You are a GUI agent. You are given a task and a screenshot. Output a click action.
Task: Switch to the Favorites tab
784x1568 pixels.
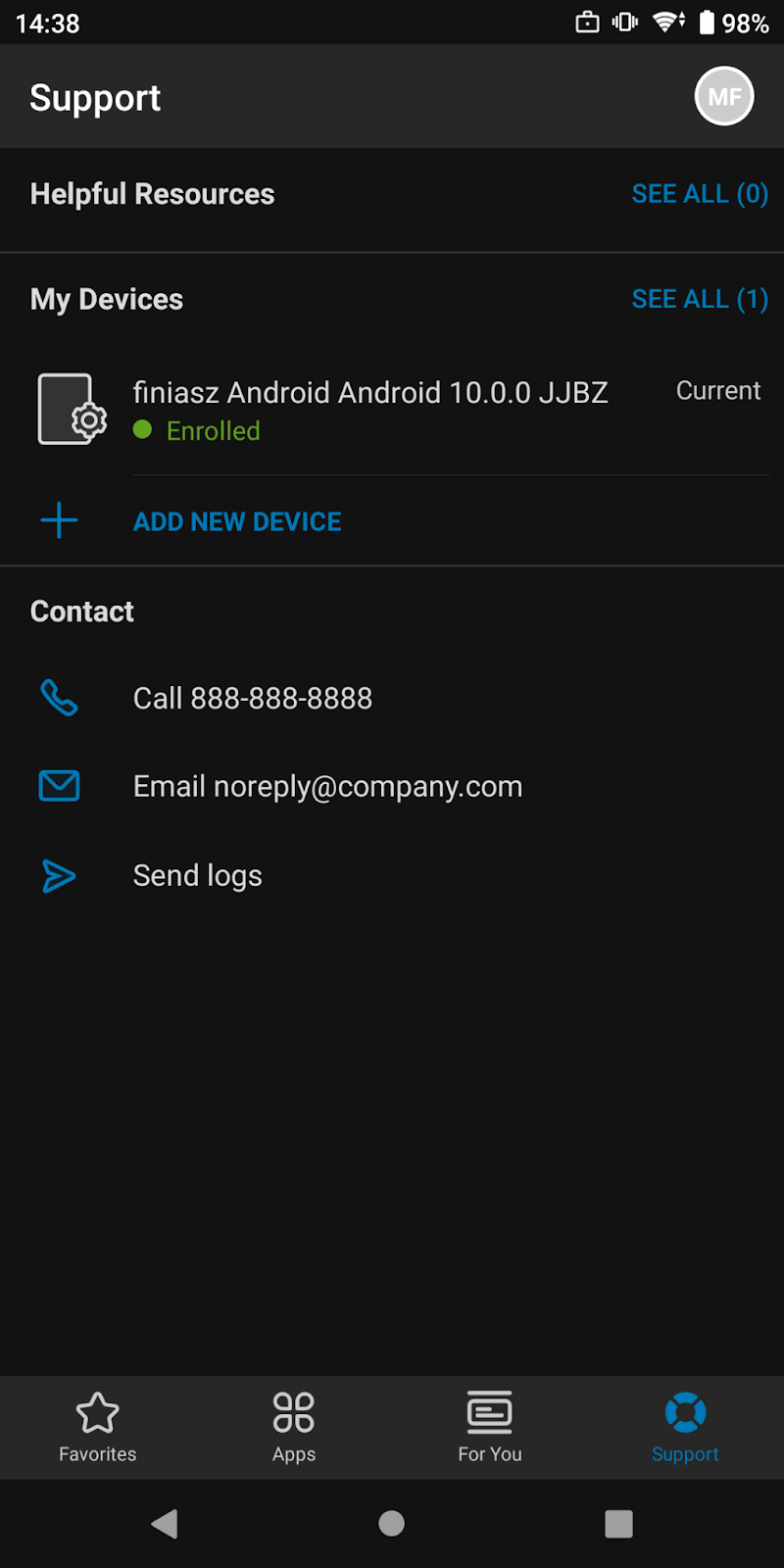pyautogui.click(x=98, y=1427)
